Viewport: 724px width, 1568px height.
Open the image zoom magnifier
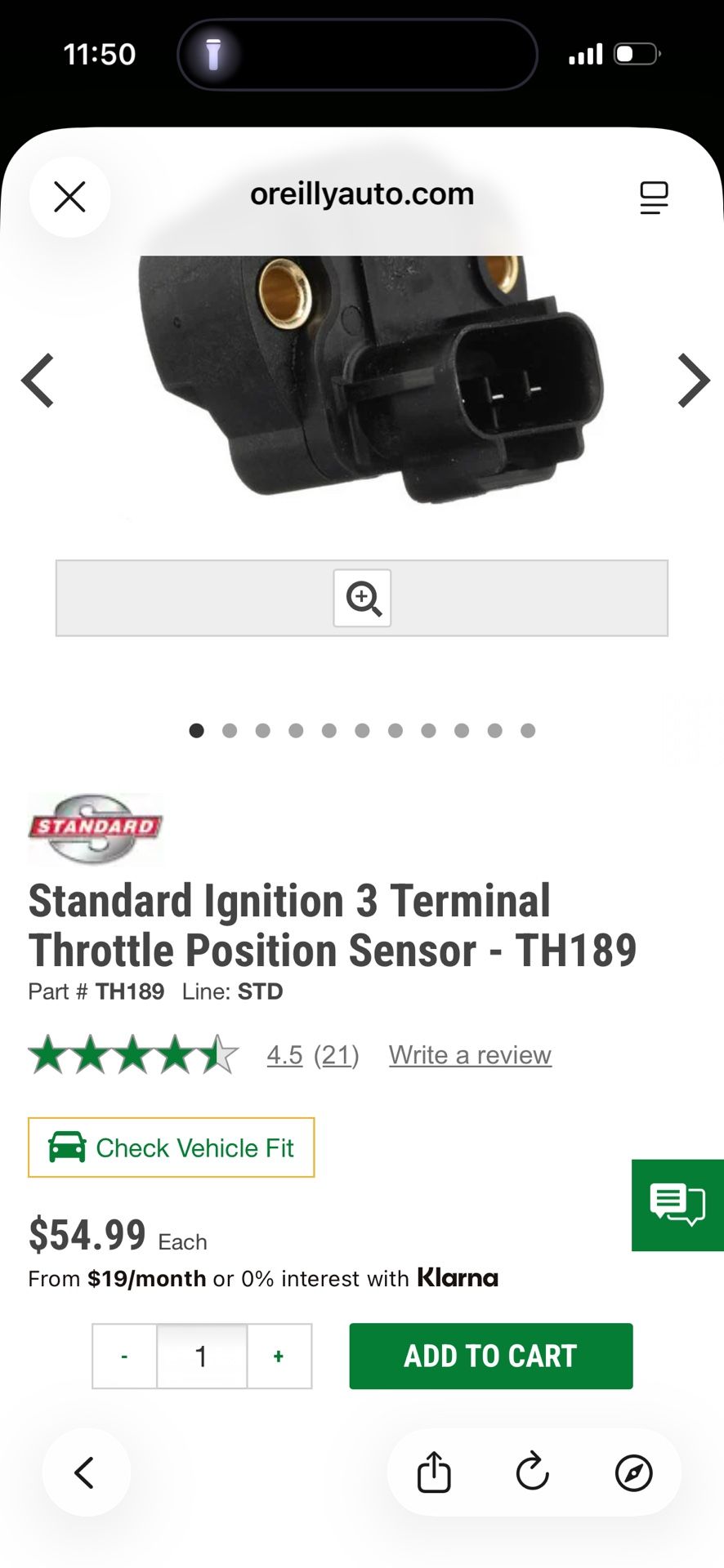click(362, 599)
